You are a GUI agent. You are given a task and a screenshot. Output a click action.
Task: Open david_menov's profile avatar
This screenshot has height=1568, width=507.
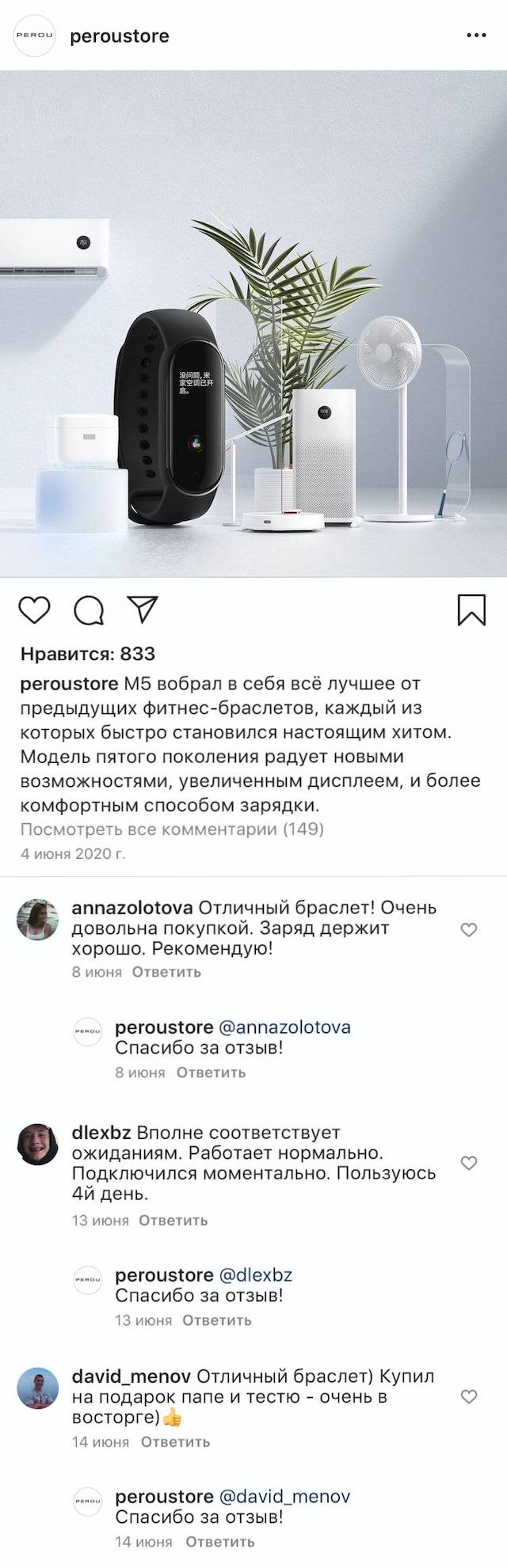click(37, 1388)
